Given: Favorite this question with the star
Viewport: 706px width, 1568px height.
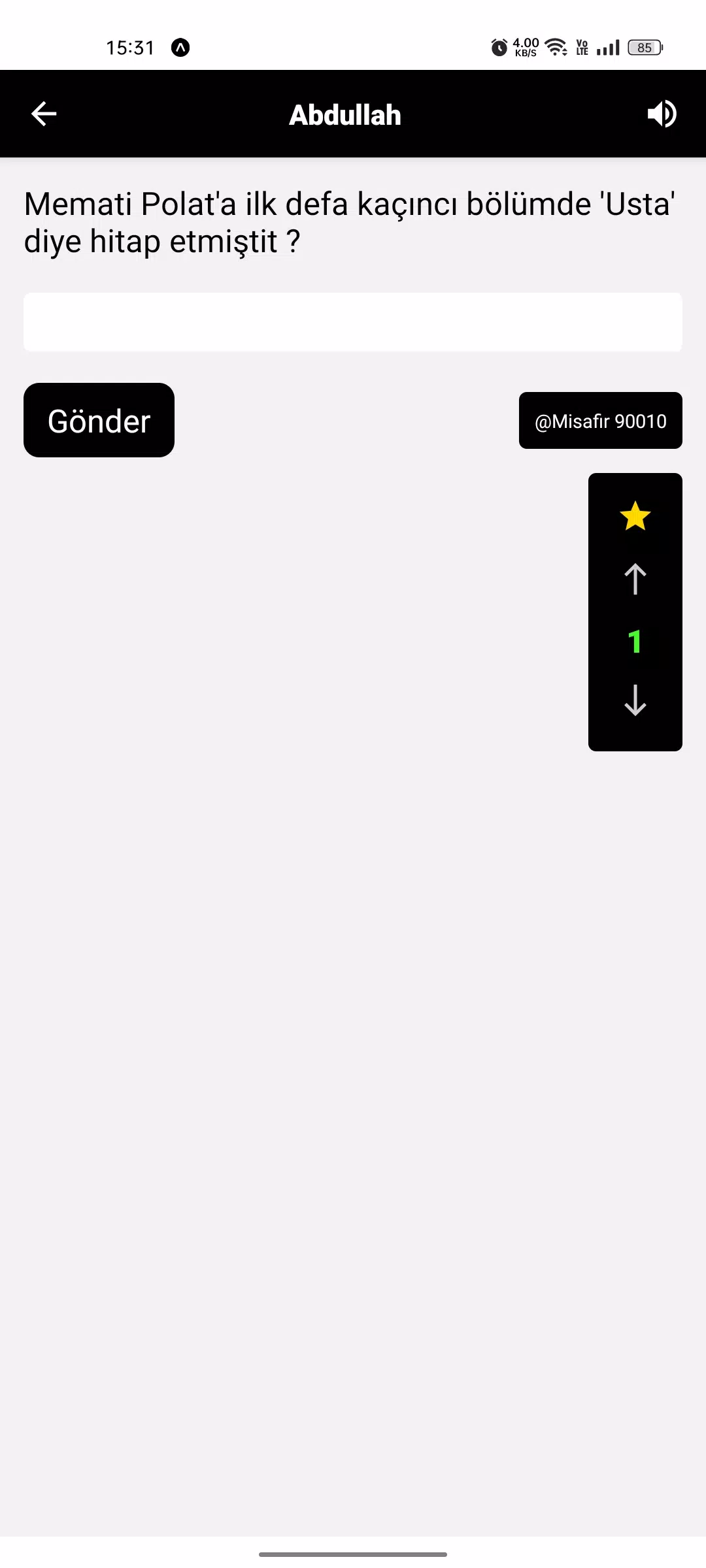Looking at the screenshot, I should pyautogui.click(x=635, y=516).
